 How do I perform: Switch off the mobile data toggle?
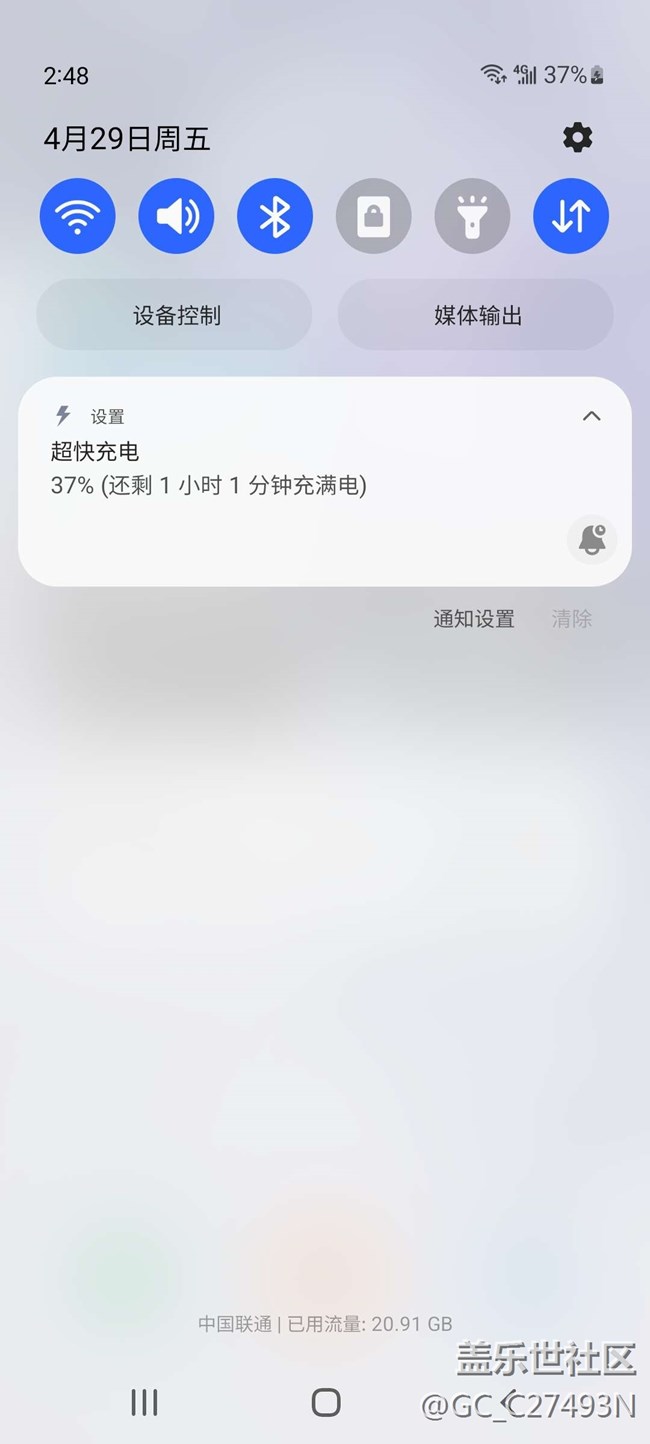coord(571,216)
